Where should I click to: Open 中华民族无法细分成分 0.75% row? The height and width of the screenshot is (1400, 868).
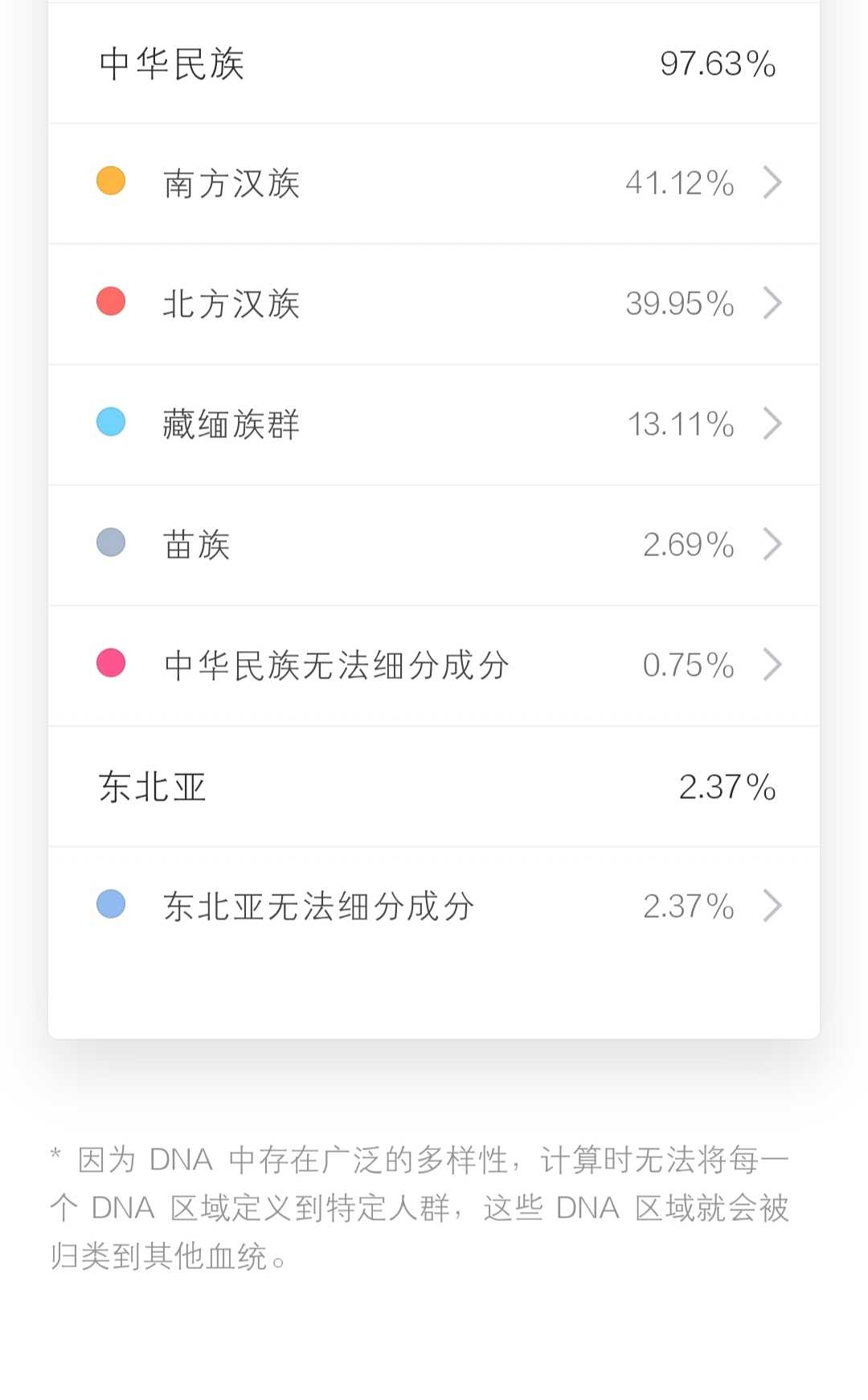(x=434, y=665)
